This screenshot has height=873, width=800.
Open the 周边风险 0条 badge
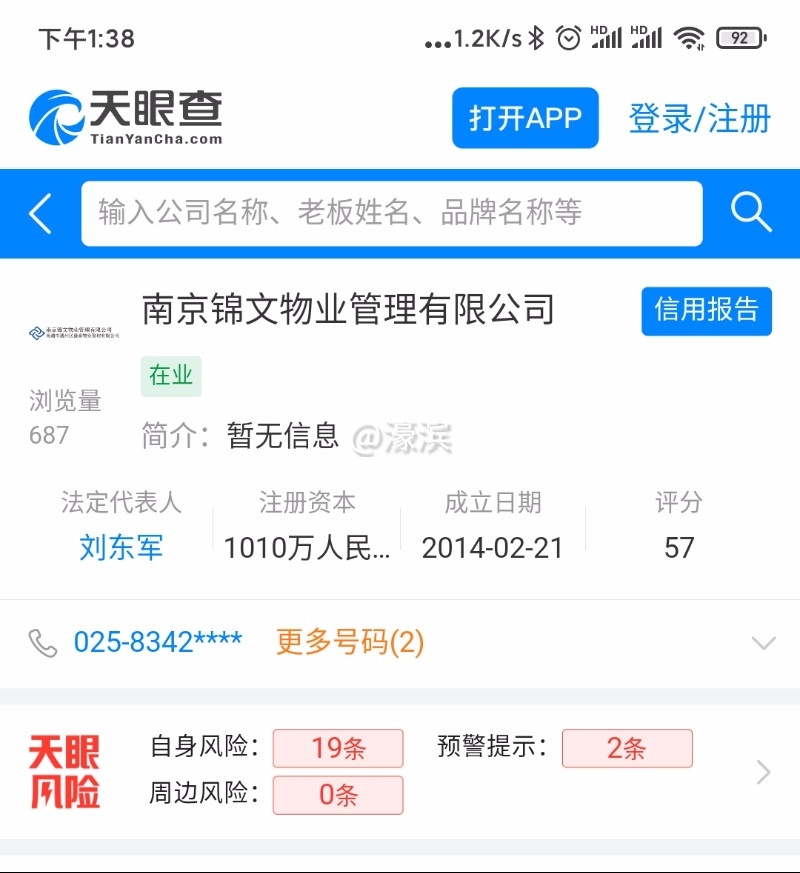(x=338, y=795)
